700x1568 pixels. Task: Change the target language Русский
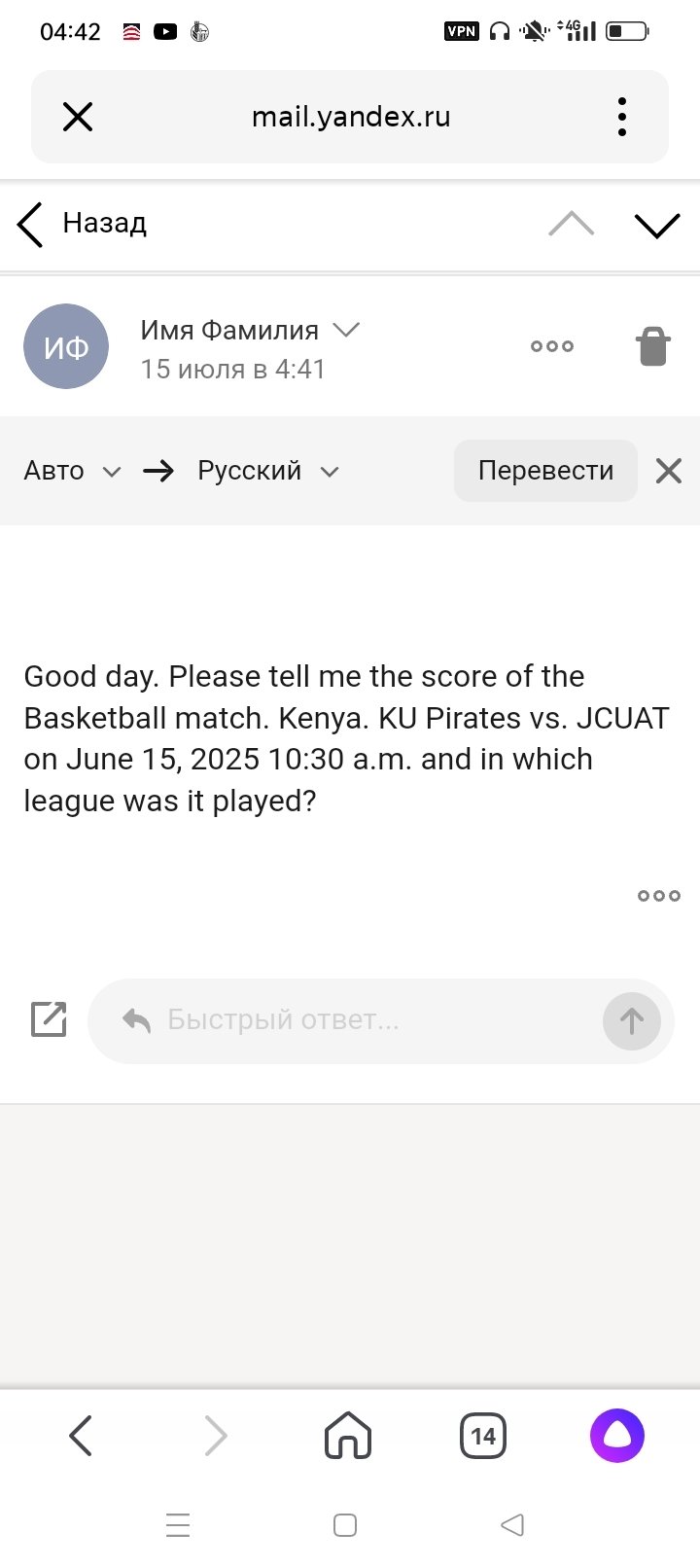(x=267, y=472)
